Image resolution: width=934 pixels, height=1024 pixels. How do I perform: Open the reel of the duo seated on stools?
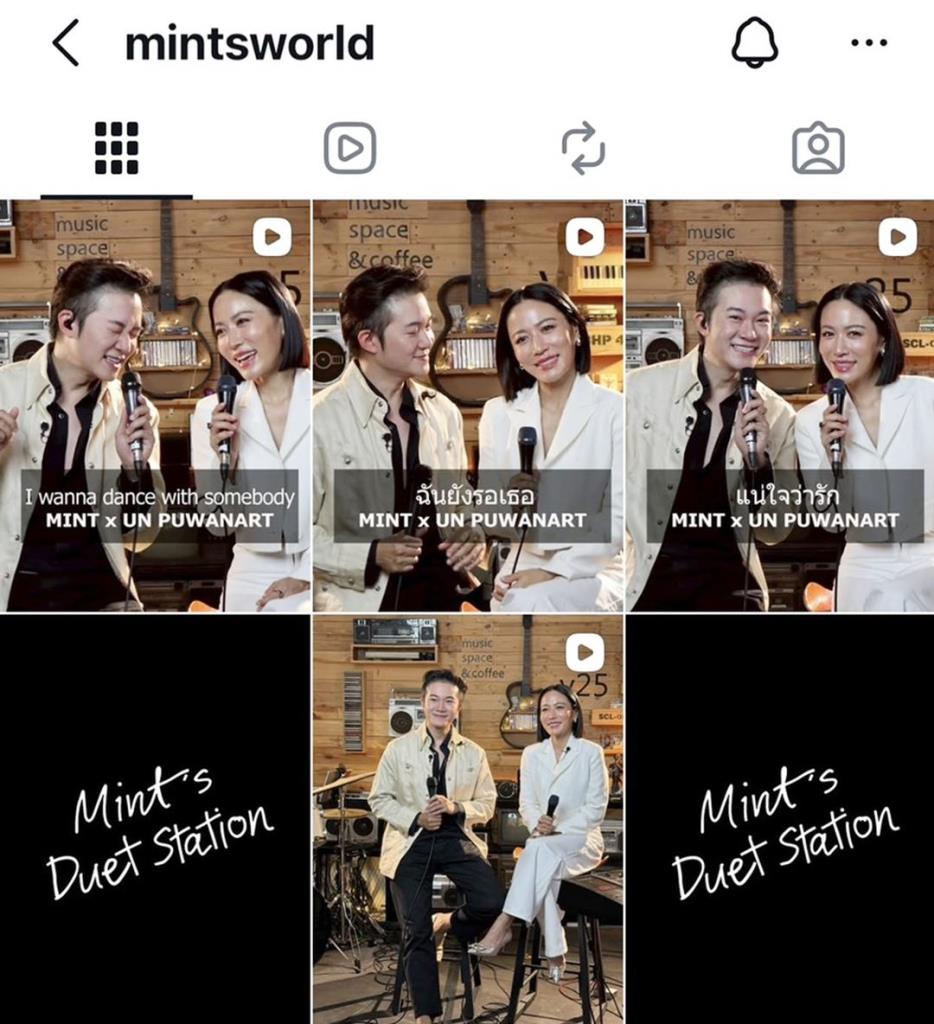coord(468,819)
